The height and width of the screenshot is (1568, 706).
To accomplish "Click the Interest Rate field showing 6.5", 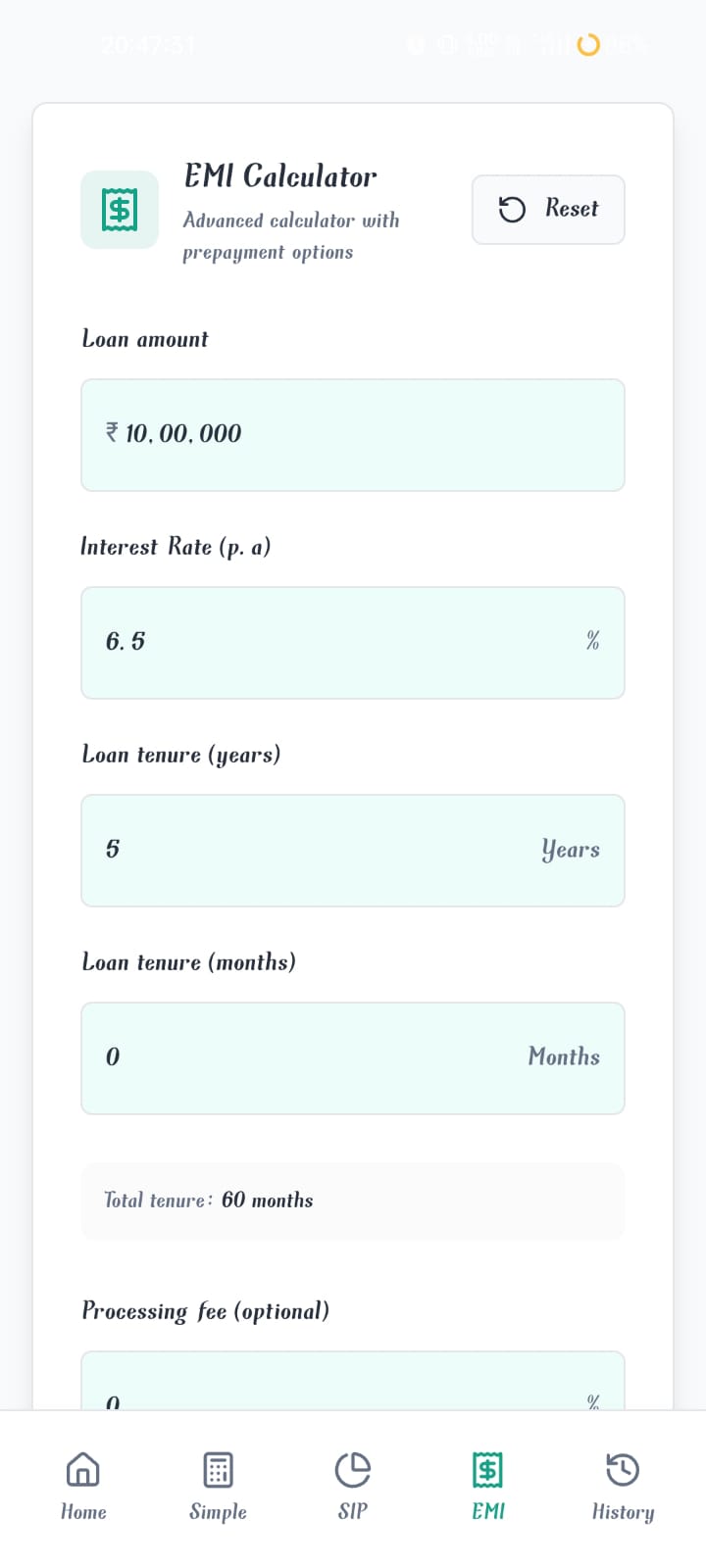I will pyautogui.click(x=353, y=642).
